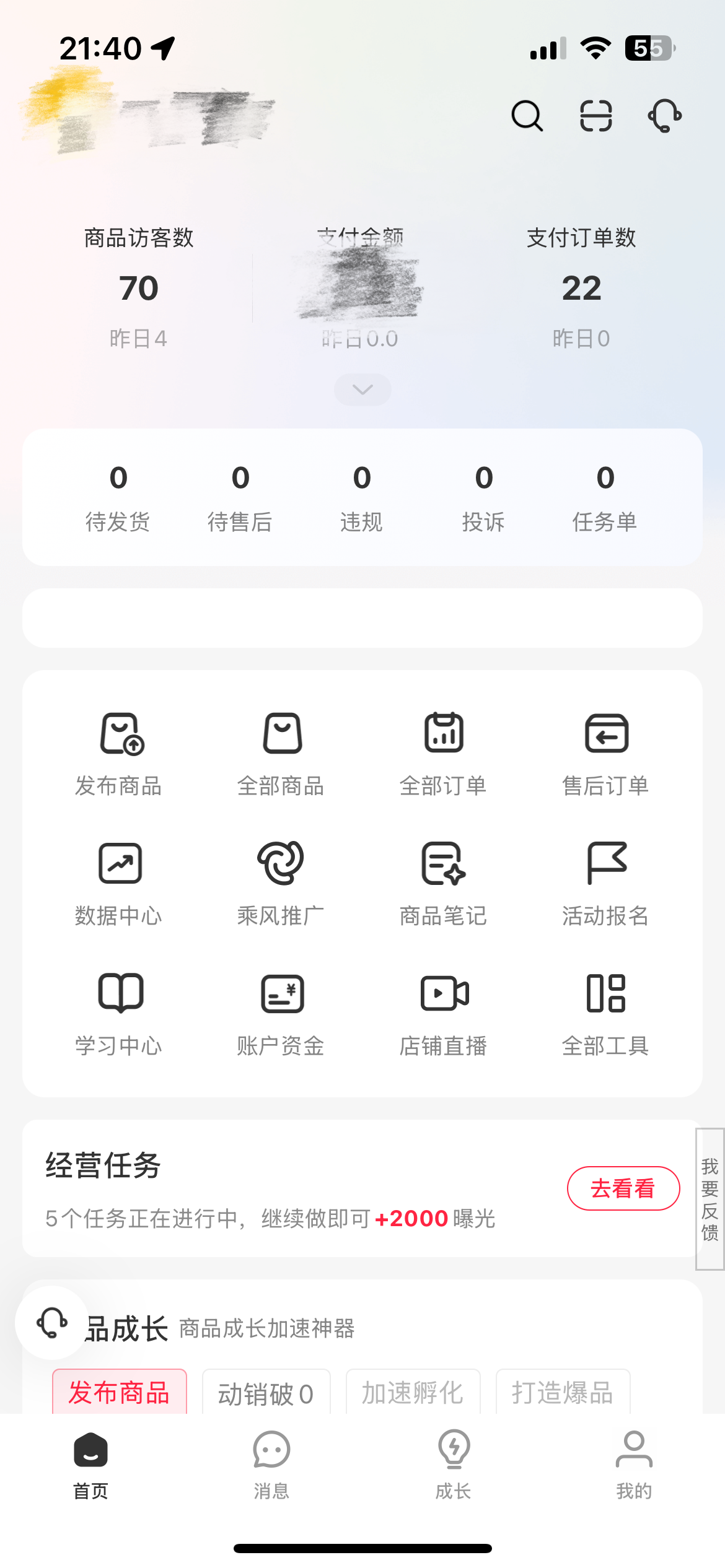The width and height of the screenshot is (725, 1568).
Task: View 全部订单
Action: pyautogui.click(x=444, y=754)
